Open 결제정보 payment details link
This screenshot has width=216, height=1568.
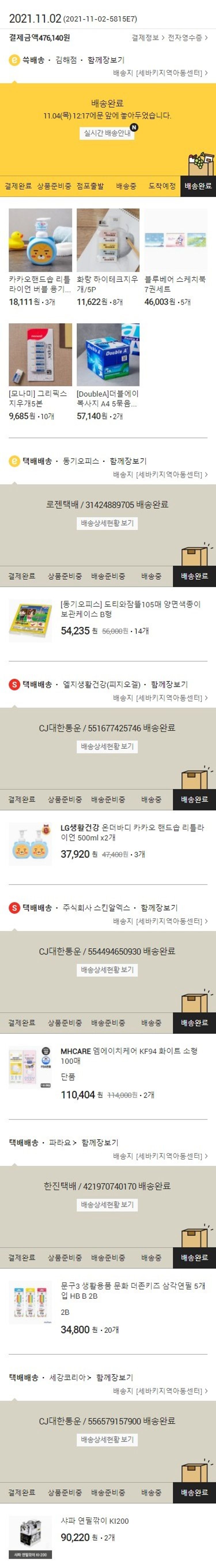146,38
